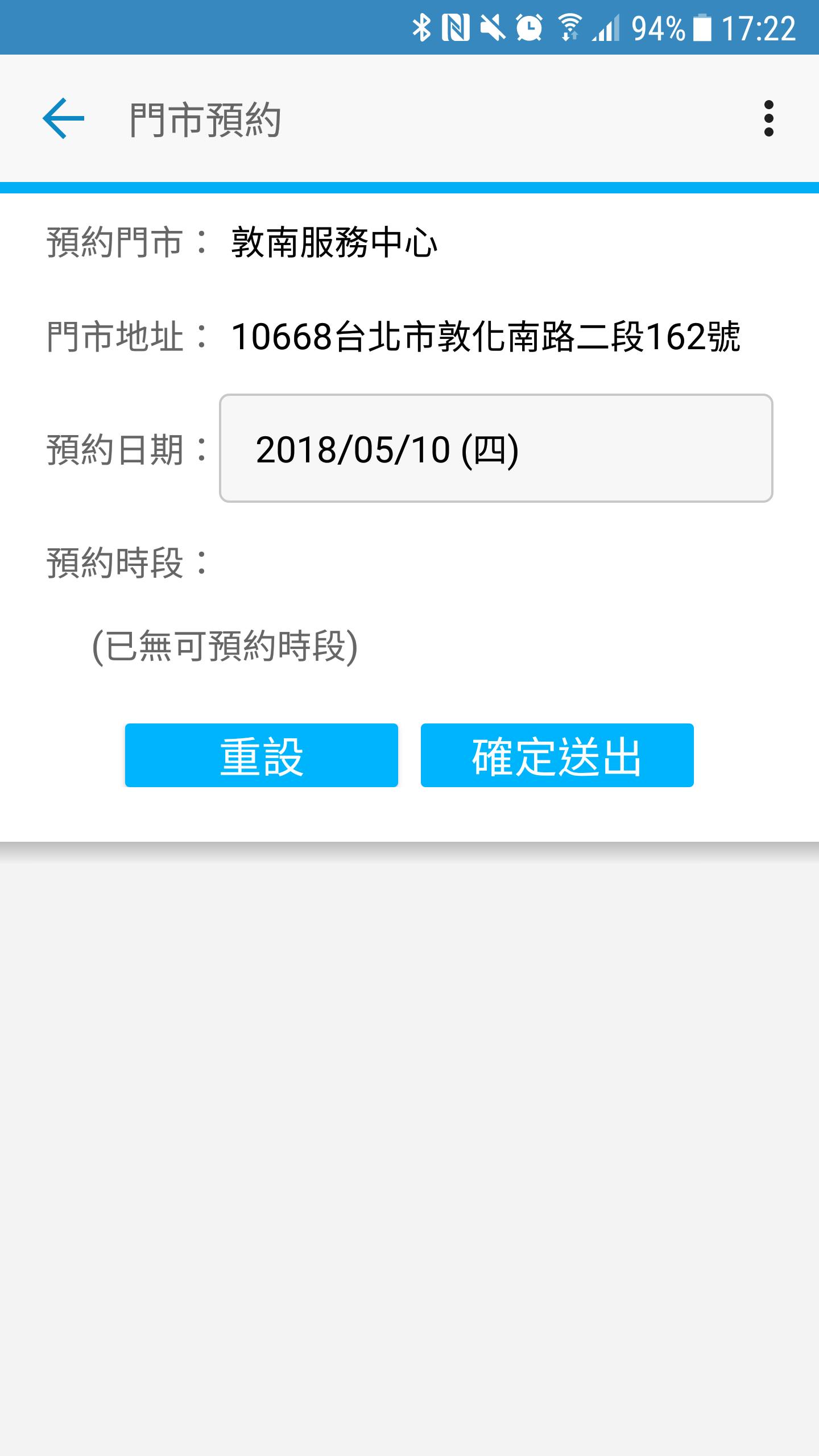Open the three-dot overflow menu
Viewport: 819px width, 1456px height.
pos(768,118)
